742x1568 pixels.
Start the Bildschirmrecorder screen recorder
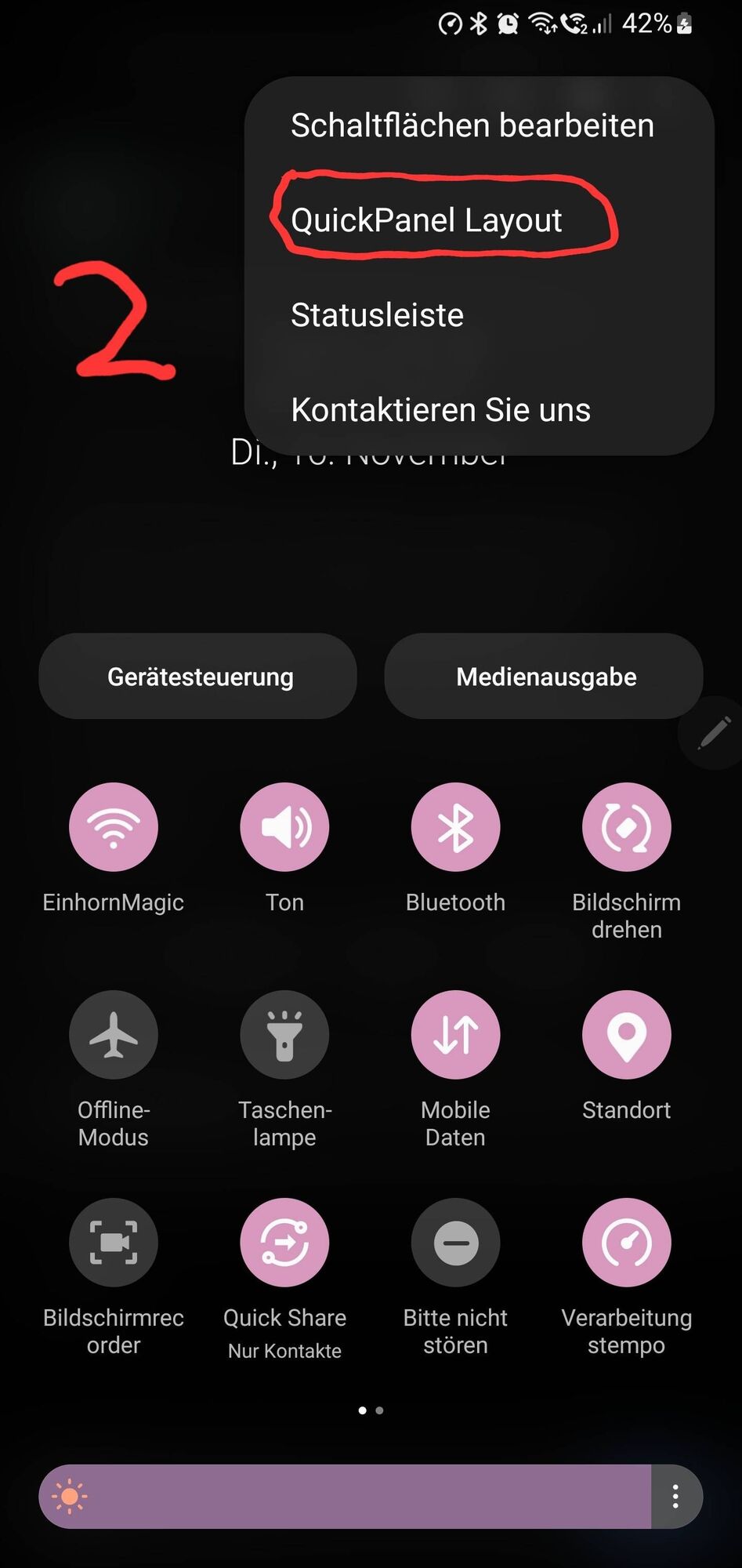(114, 1241)
